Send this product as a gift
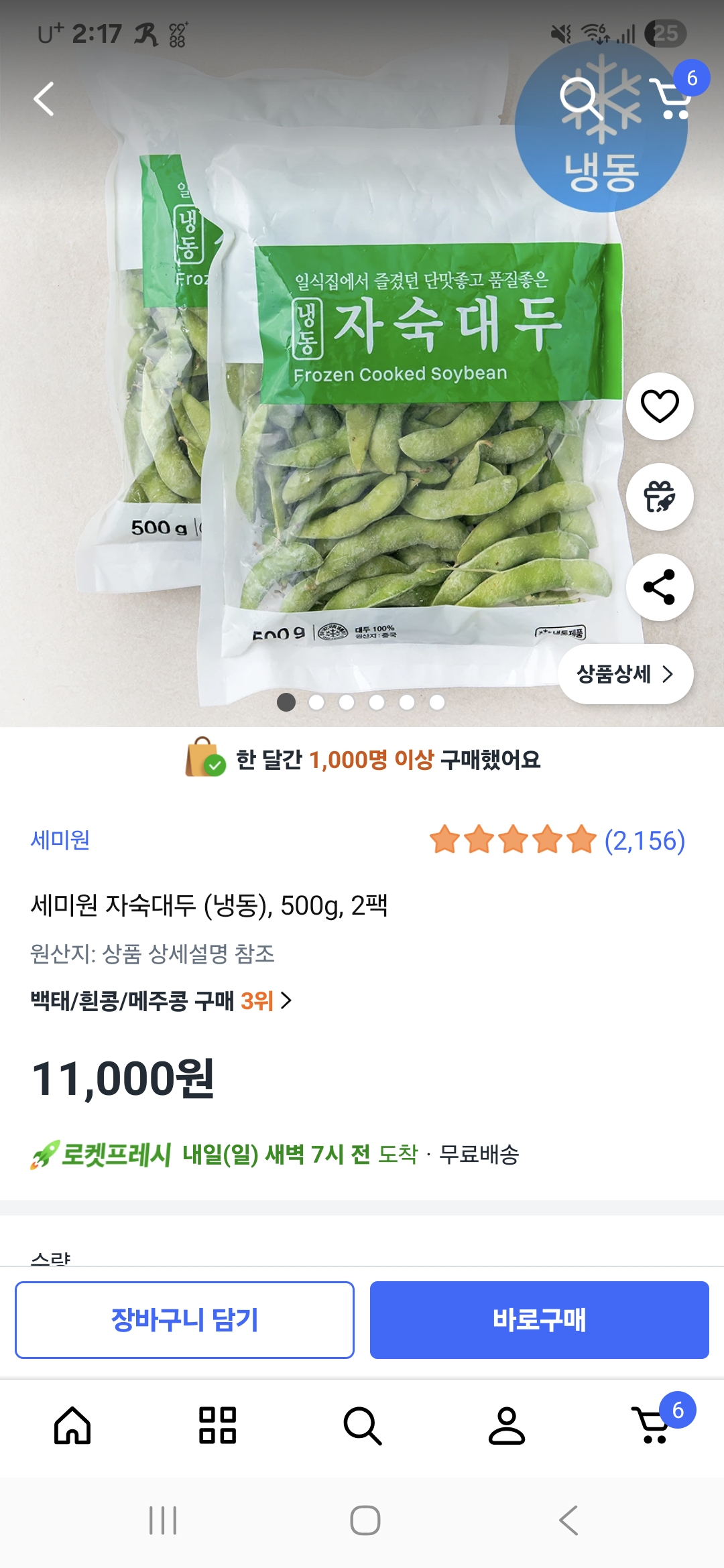724x1568 pixels. tap(660, 497)
